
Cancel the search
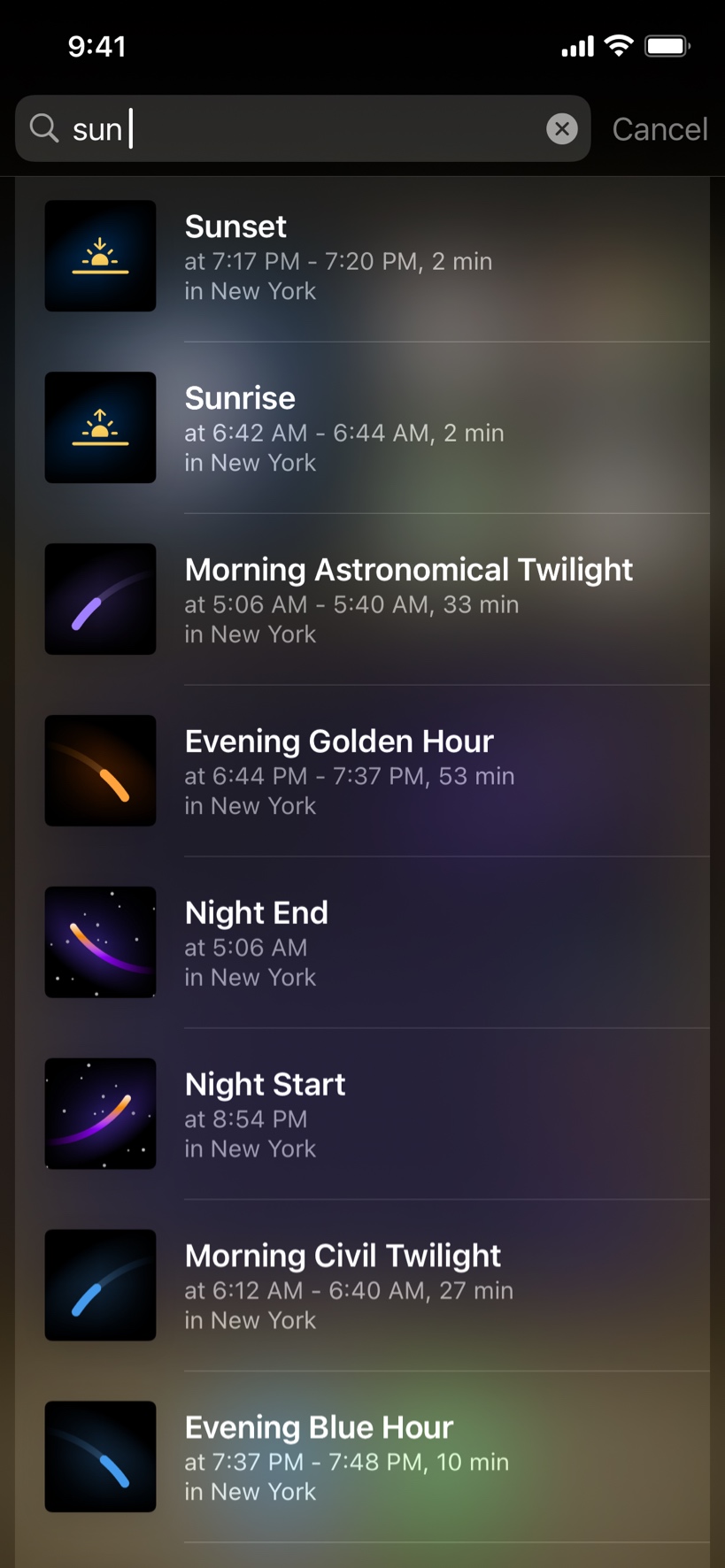coord(659,129)
